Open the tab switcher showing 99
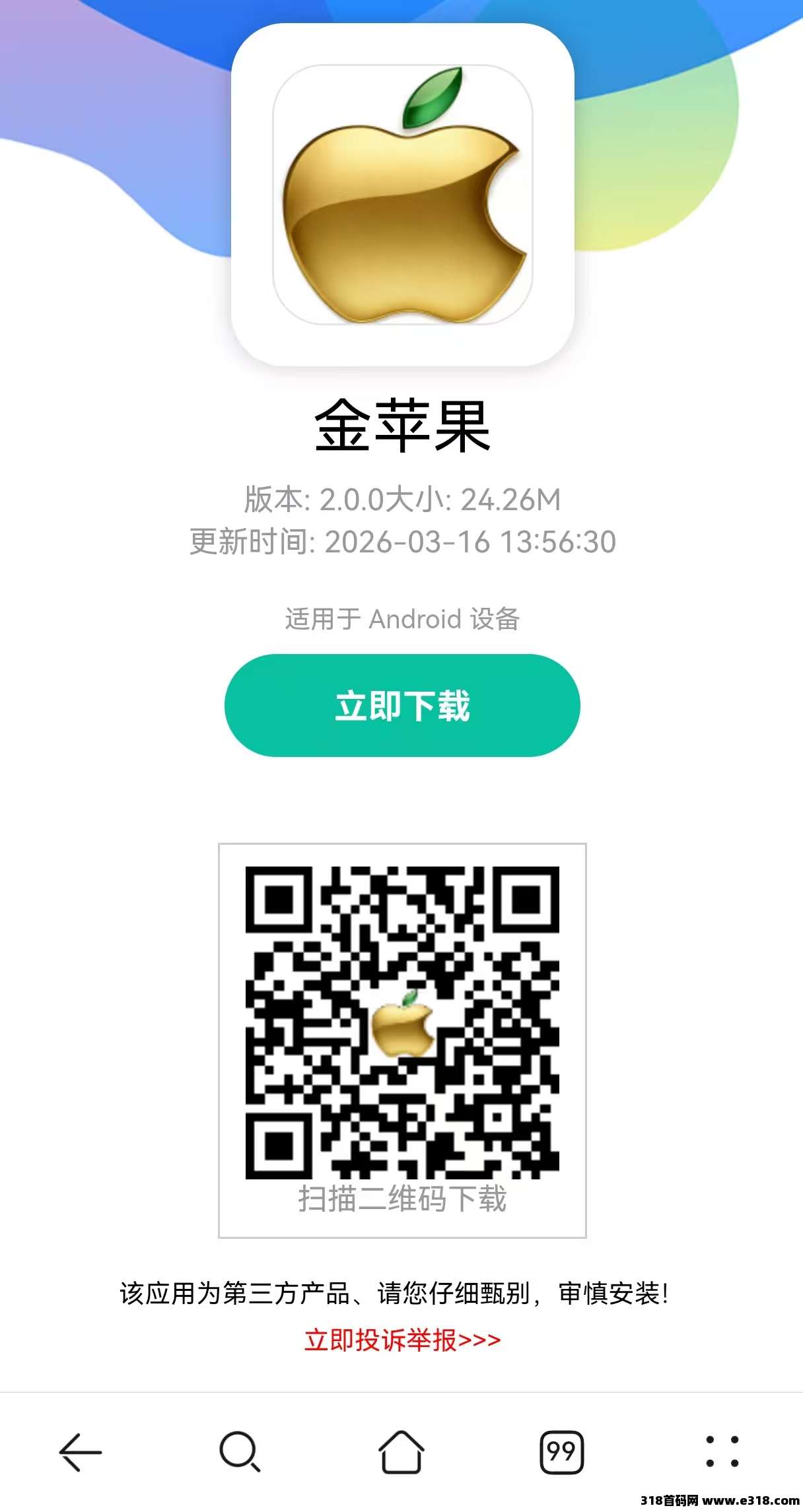 click(x=561, y=1452)
